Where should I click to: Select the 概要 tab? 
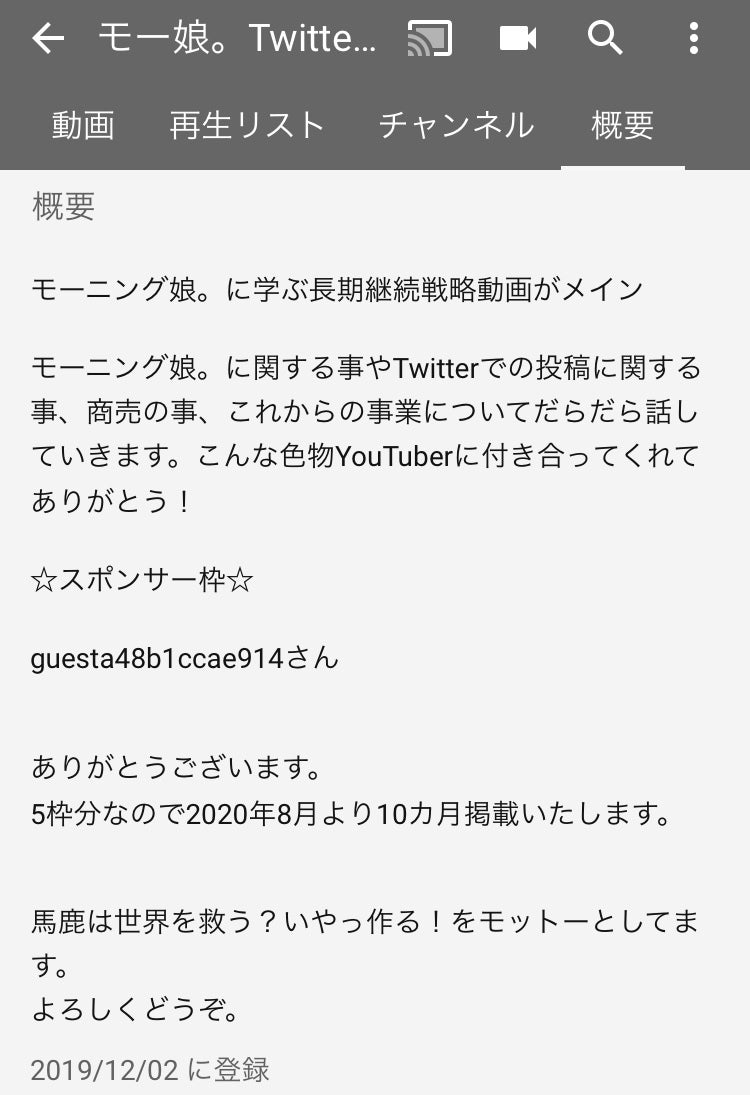623,126
